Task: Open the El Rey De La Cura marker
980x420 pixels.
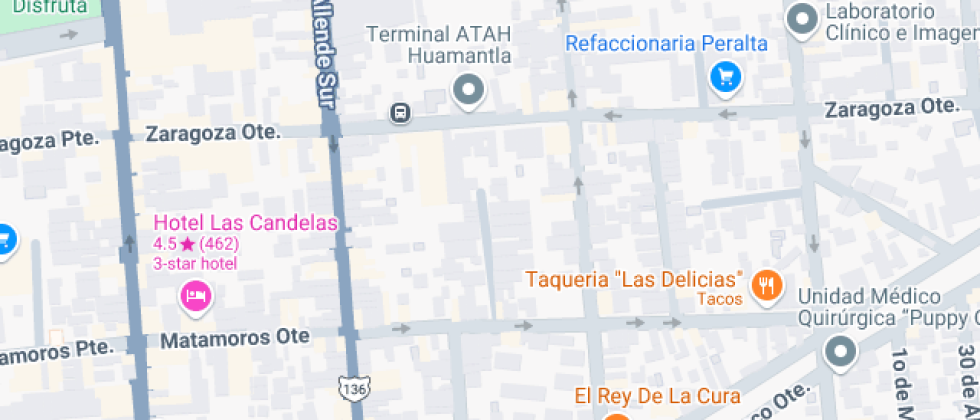Action: [x=617, y=416]
